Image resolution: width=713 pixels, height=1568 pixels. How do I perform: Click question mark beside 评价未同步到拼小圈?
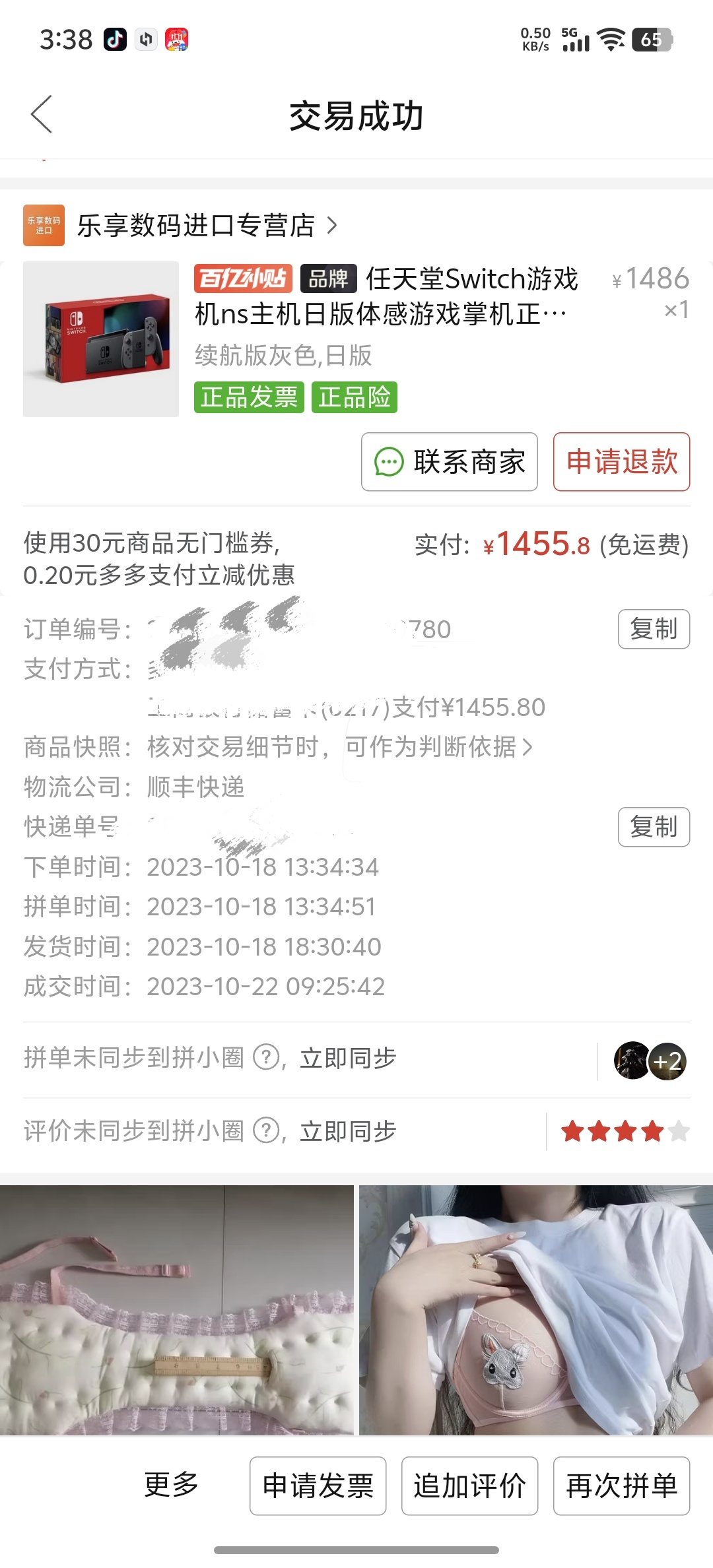coord(267,1130)
